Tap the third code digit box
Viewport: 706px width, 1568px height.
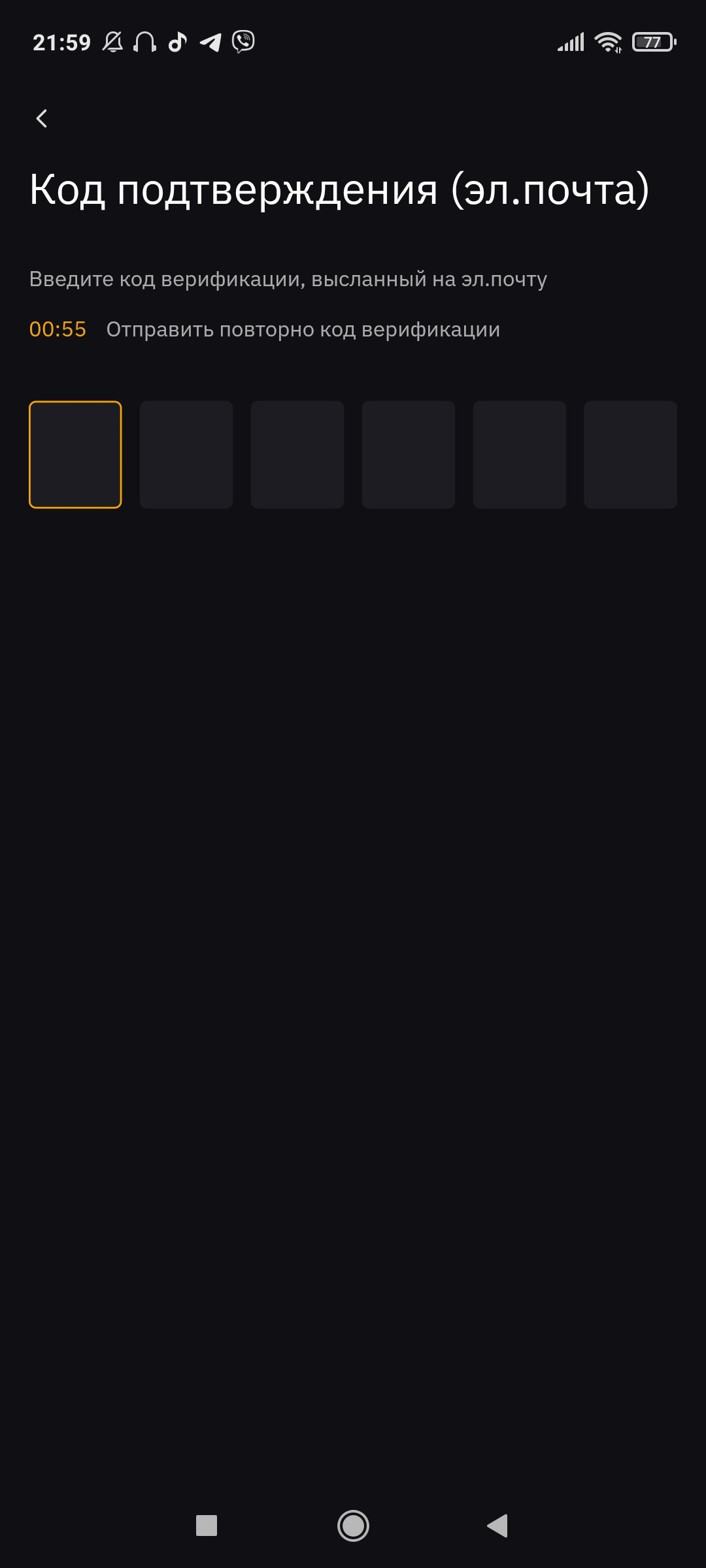coord(297,455)
